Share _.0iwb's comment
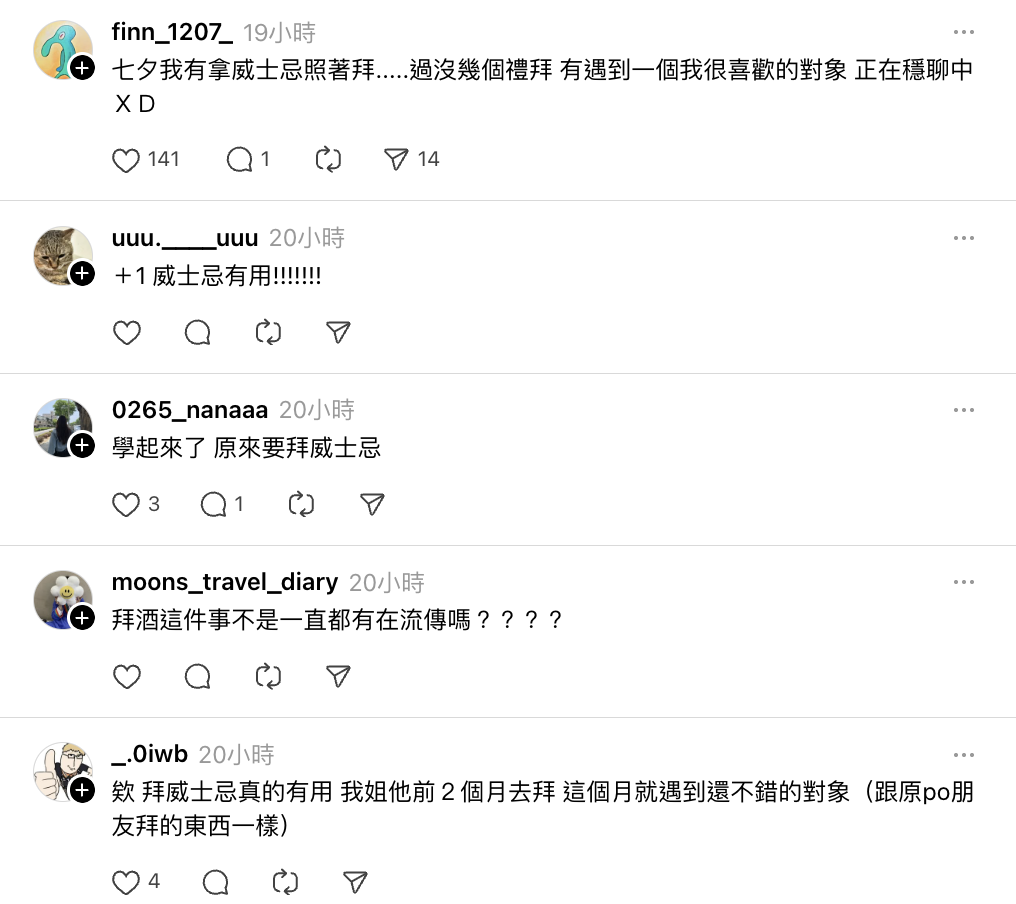The image size is (1016, 904). [355, 882]
